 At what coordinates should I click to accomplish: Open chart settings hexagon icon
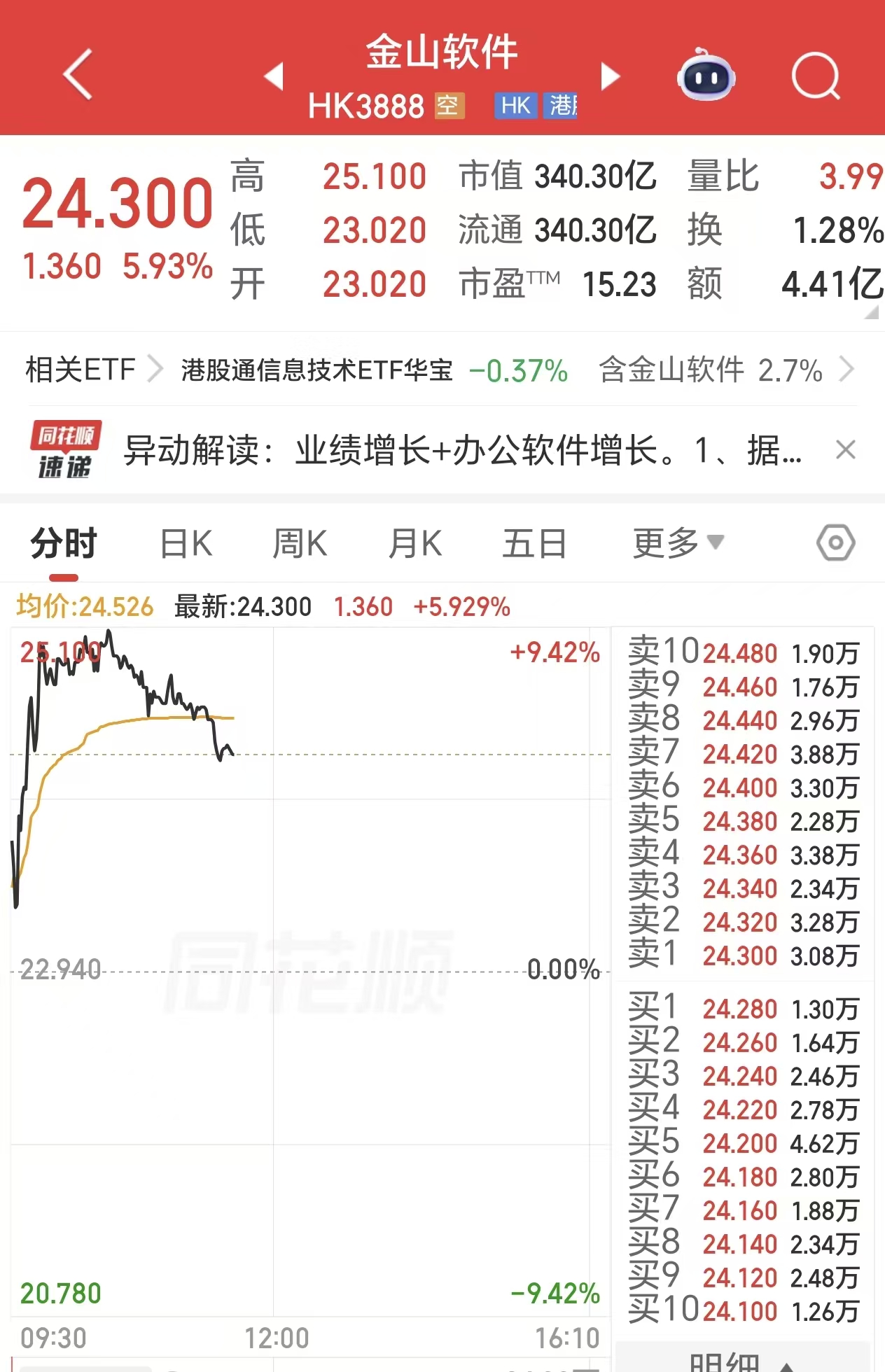pyautogui.click(x=835, y=543)
